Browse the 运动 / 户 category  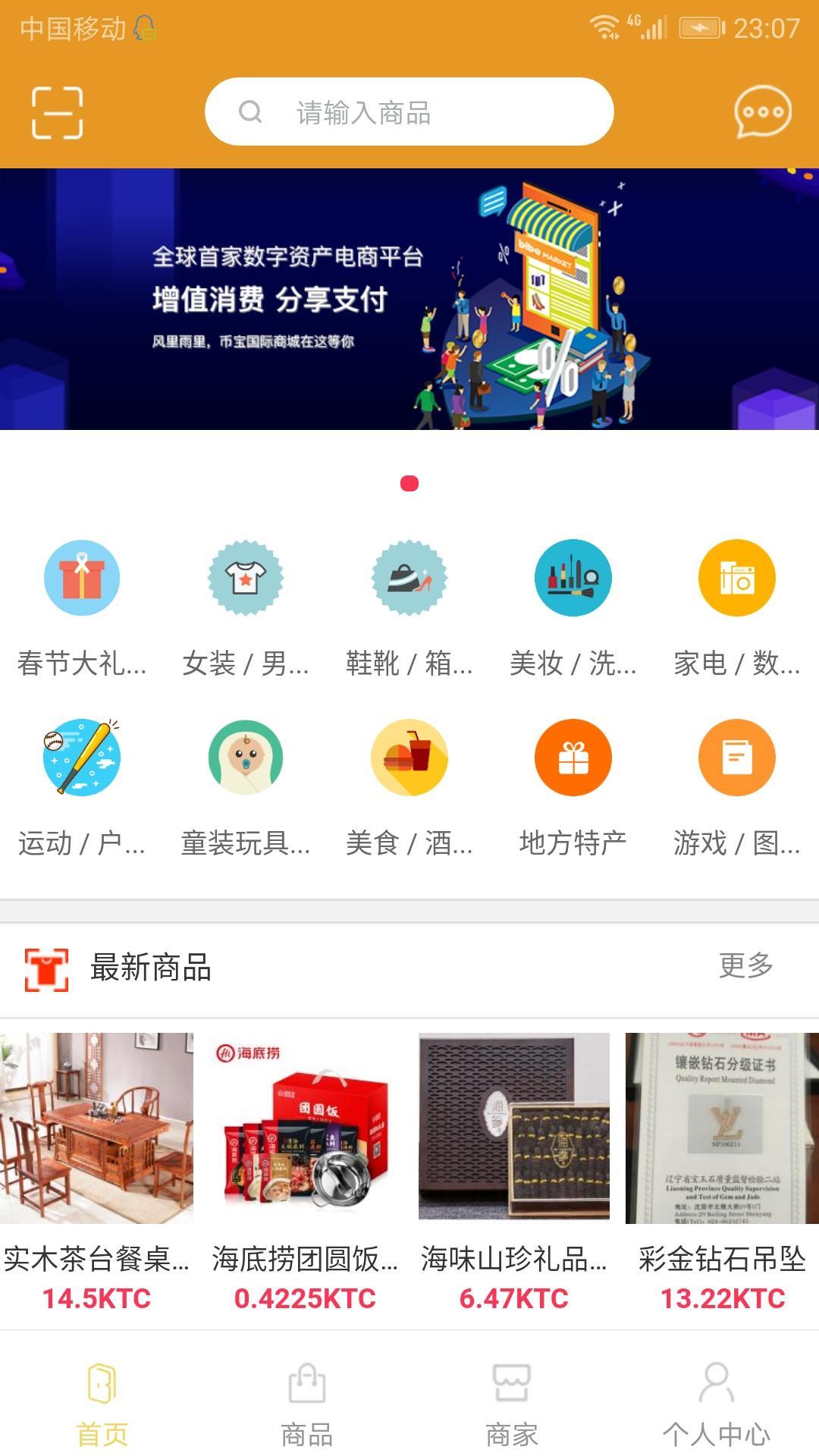[82, 786]
